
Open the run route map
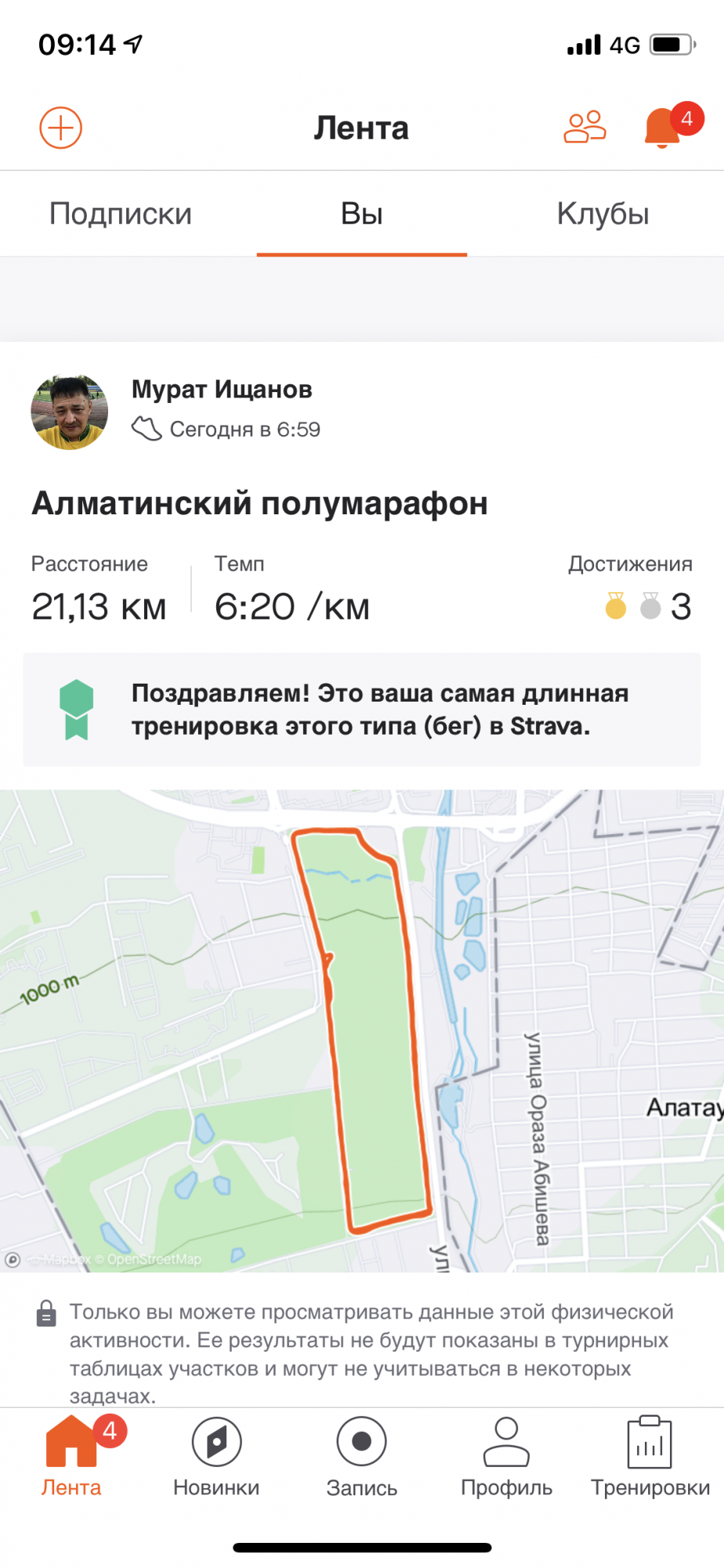[x=362, y=1030]
